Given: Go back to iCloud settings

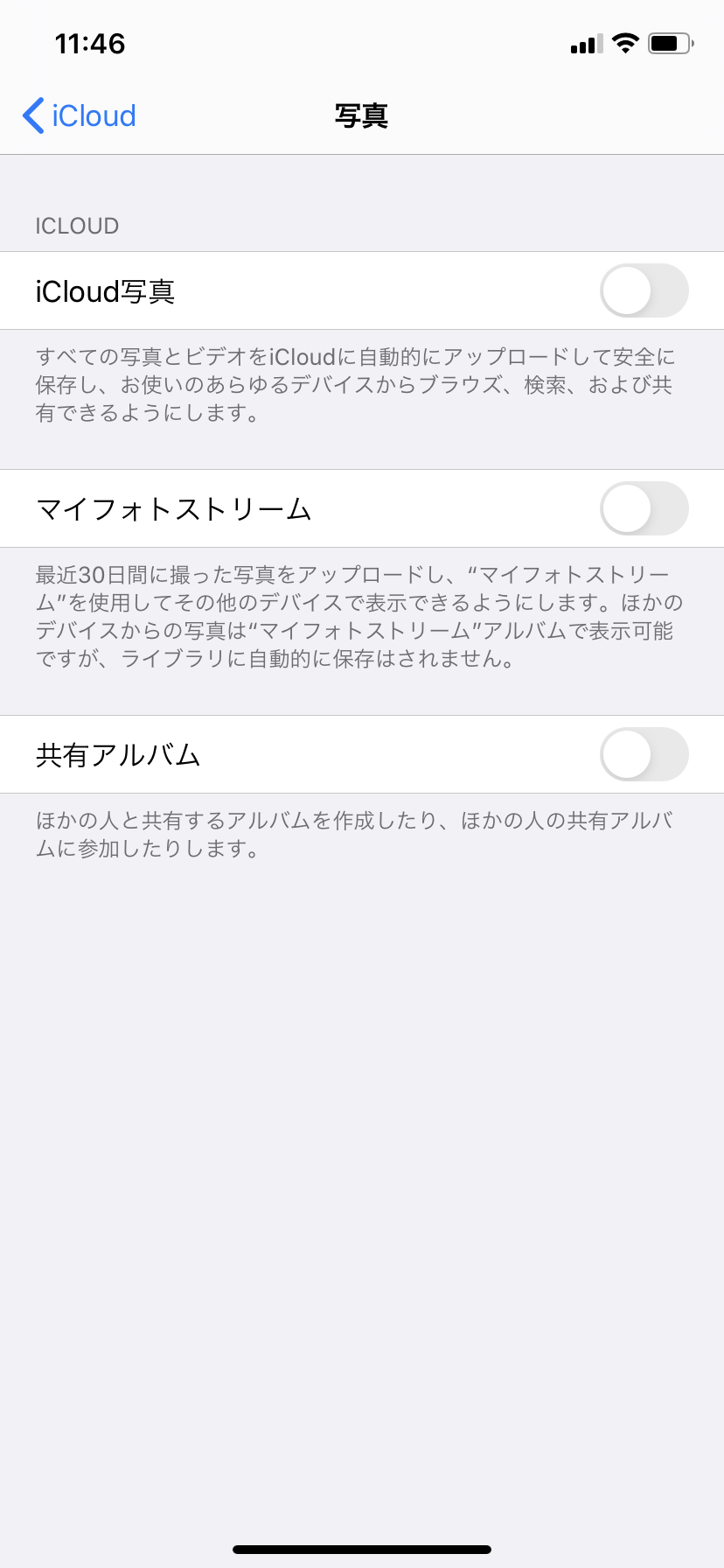Looking at the screenshot, I should coord(80,115).
